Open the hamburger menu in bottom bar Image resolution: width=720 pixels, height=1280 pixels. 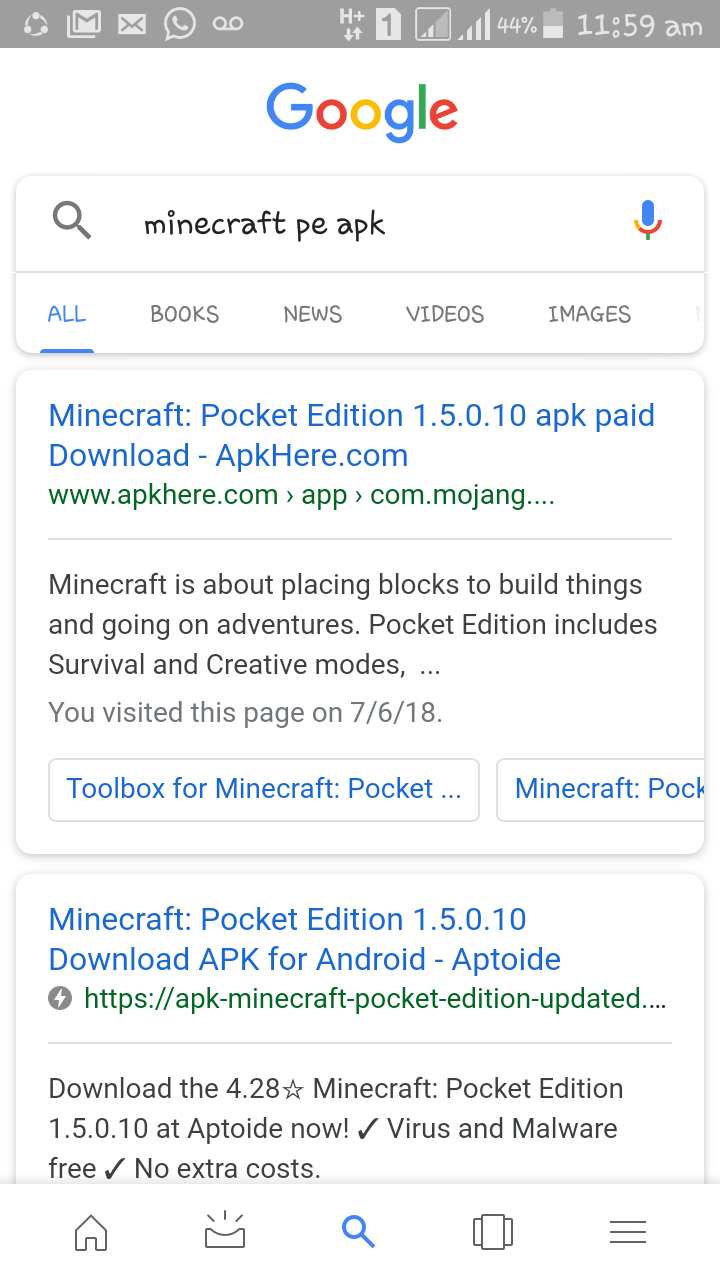[627, 1232]
